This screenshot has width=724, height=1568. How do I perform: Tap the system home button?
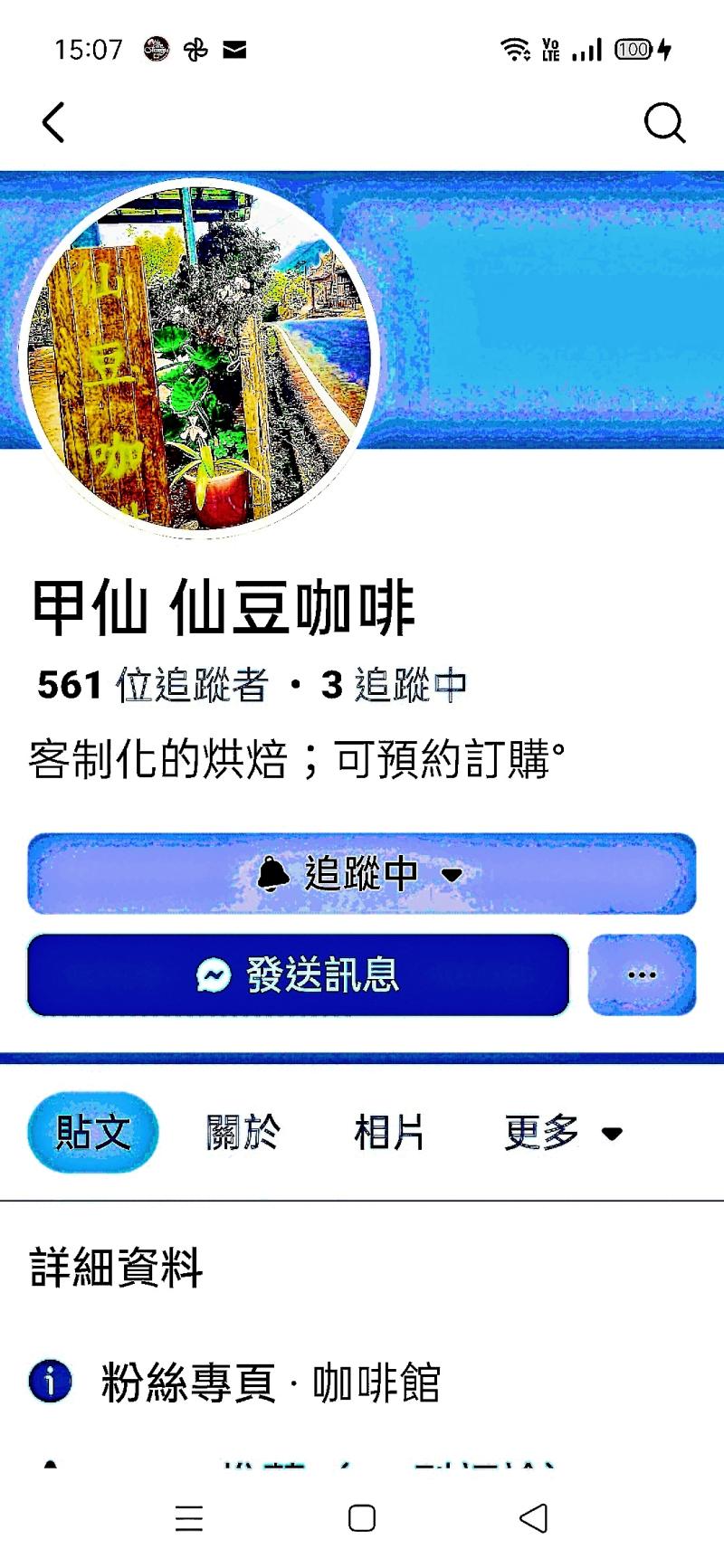(x=362, y=1518)
